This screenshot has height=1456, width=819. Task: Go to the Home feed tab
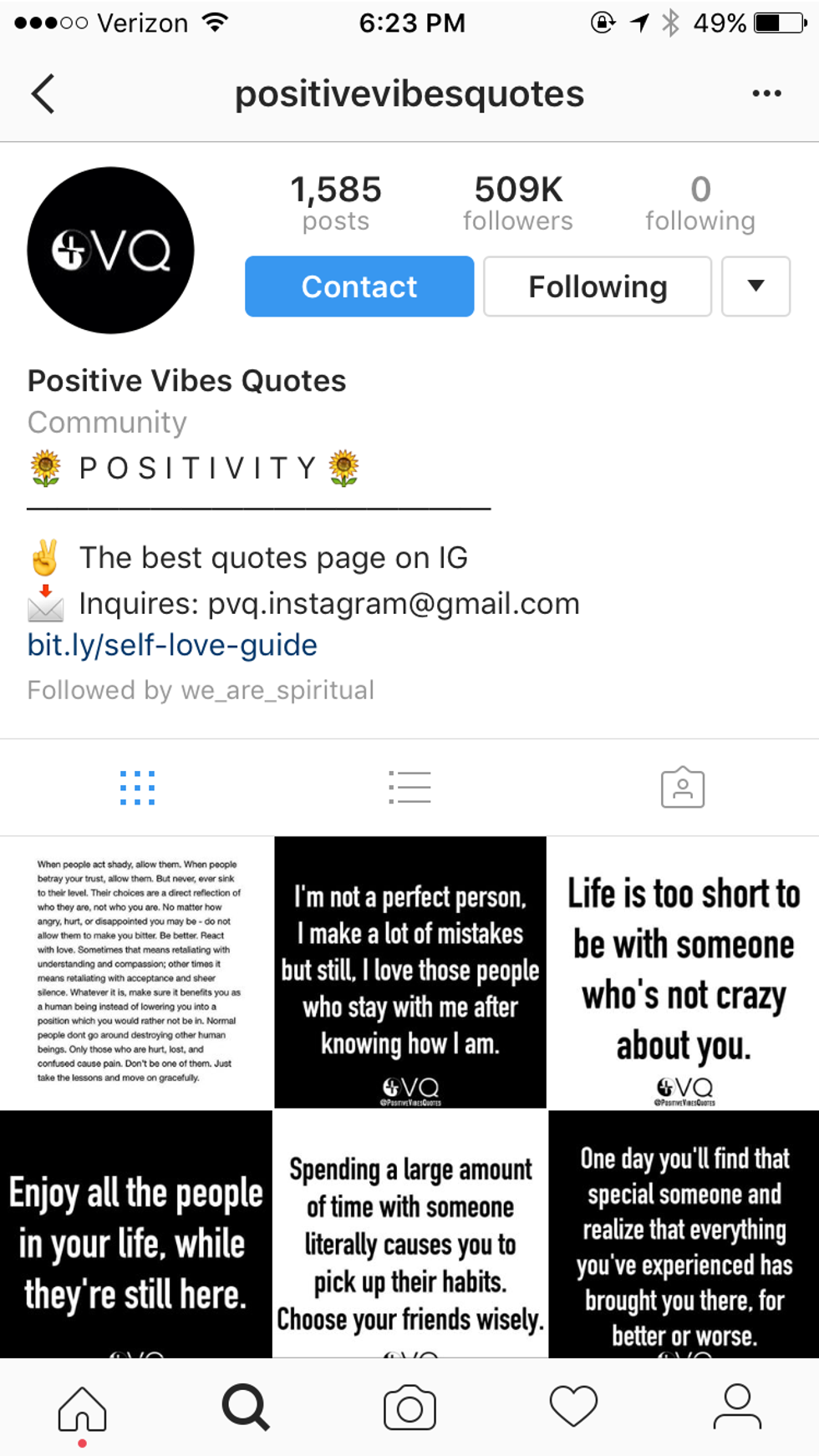[x=82, y=1409]
